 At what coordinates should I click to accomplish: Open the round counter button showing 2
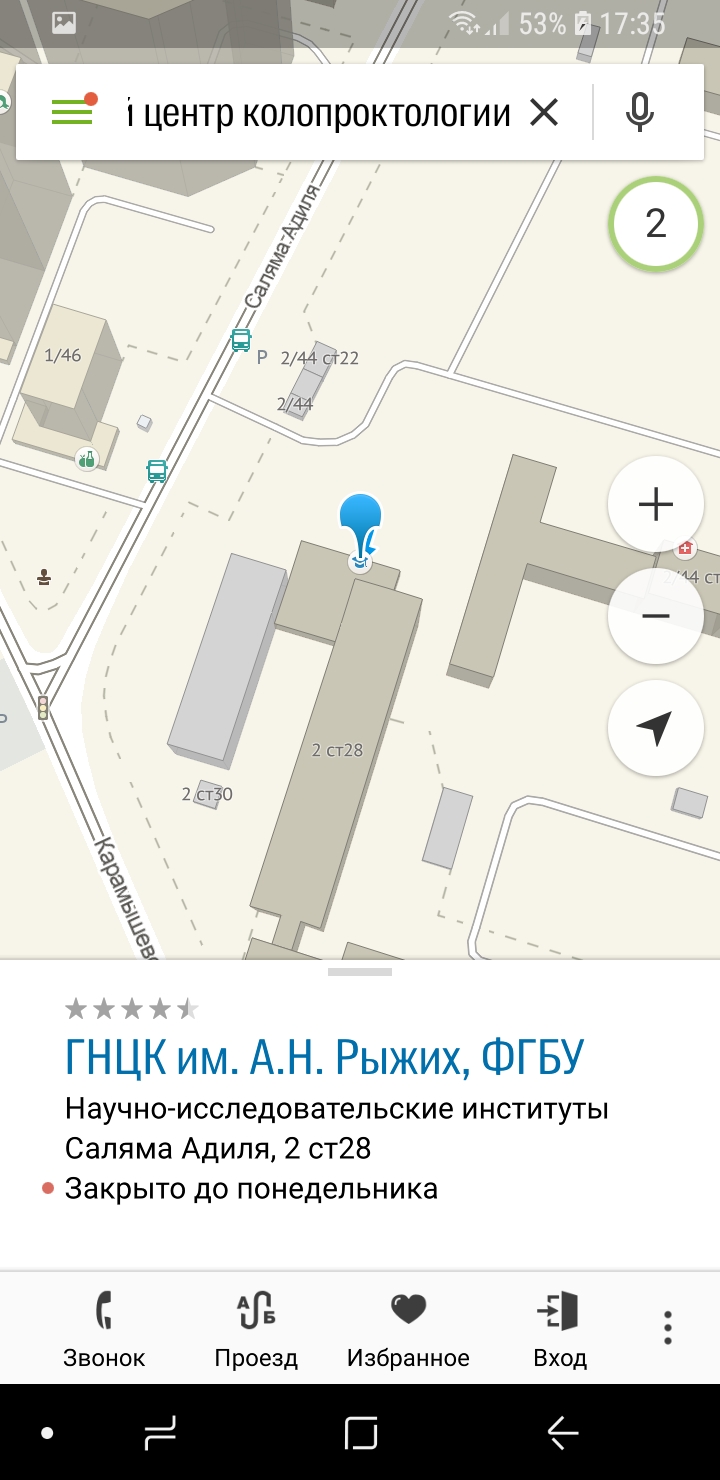[655, 224]
